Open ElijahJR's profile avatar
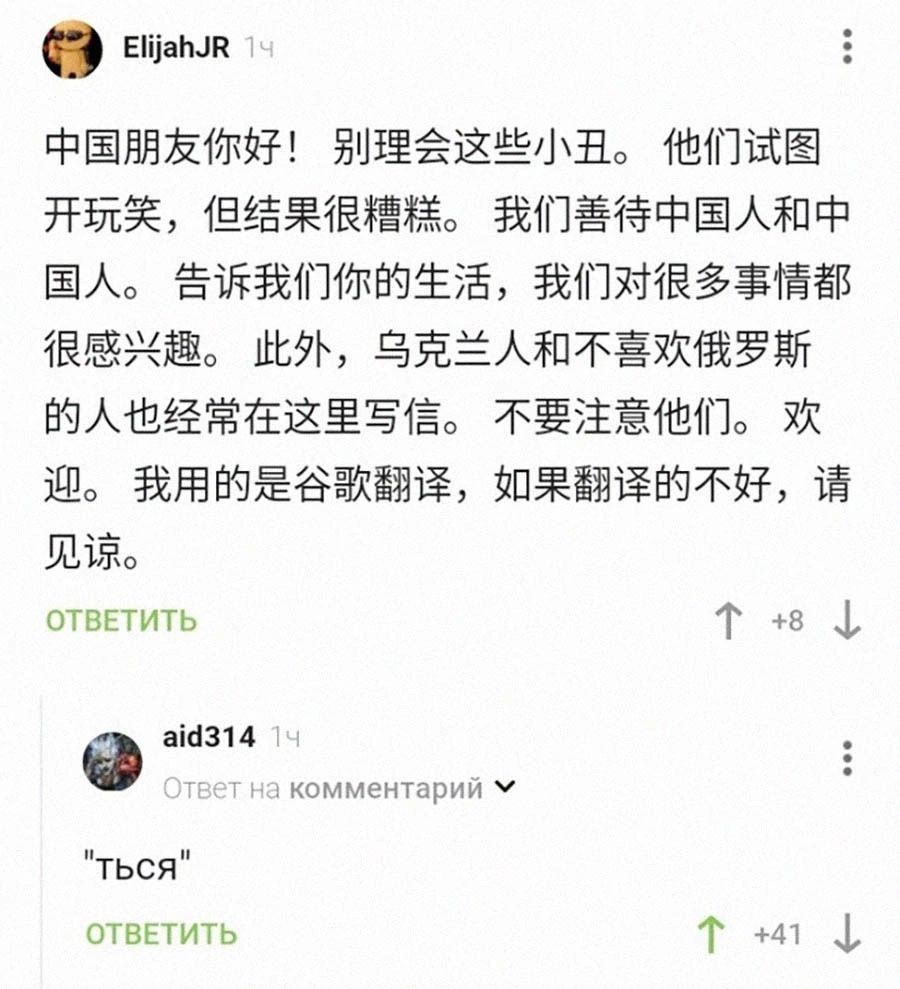 (x=72, y=49)
